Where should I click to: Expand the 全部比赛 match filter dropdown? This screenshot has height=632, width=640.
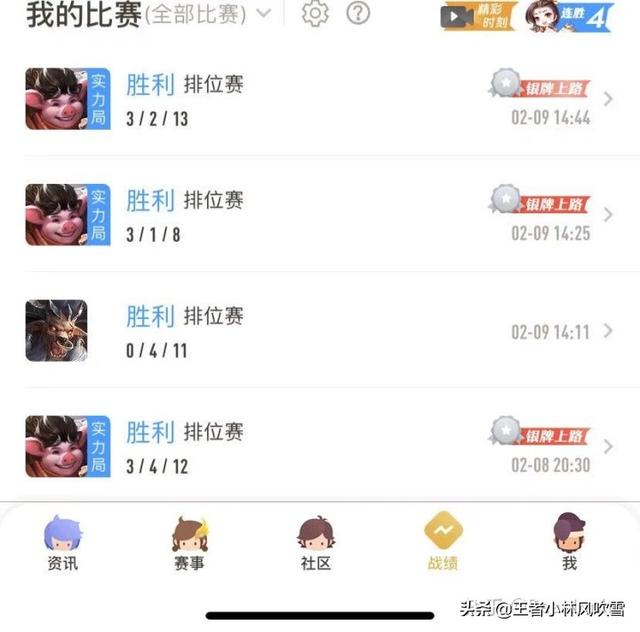[x=208, y=14]
